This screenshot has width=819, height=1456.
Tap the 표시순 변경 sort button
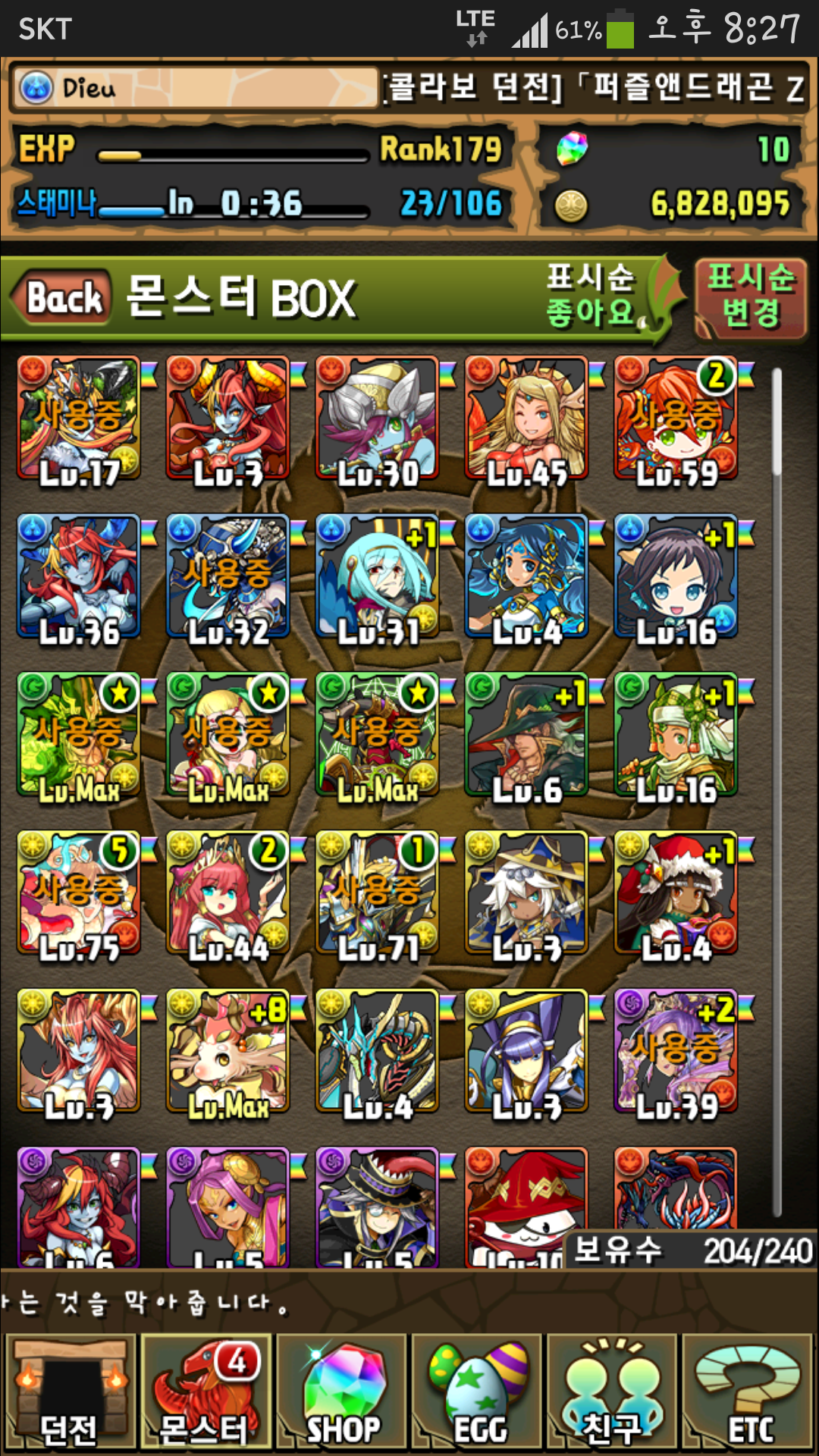(x=751, y=297)
